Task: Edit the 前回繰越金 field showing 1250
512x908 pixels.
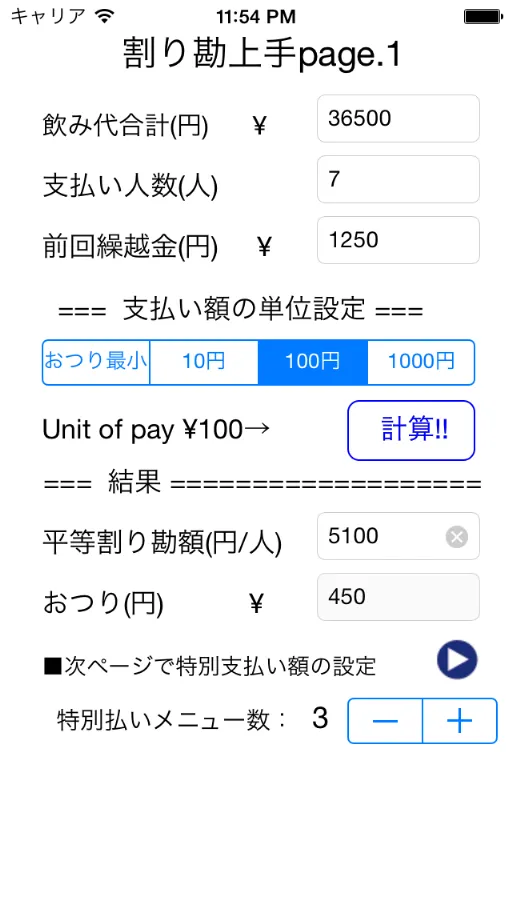Action: (398, 240)
